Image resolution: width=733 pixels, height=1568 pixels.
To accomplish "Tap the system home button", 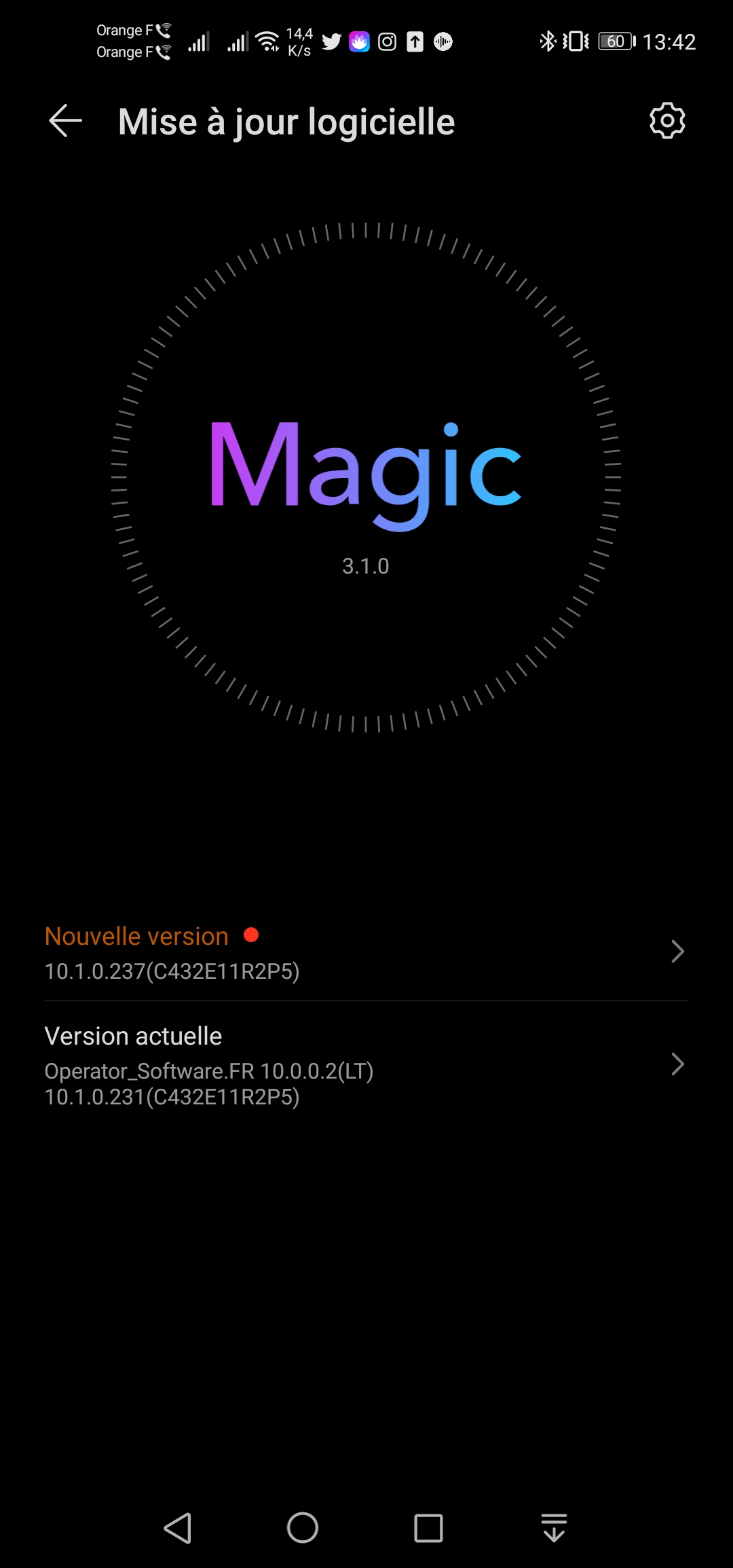I will [x=303, y=1528].
